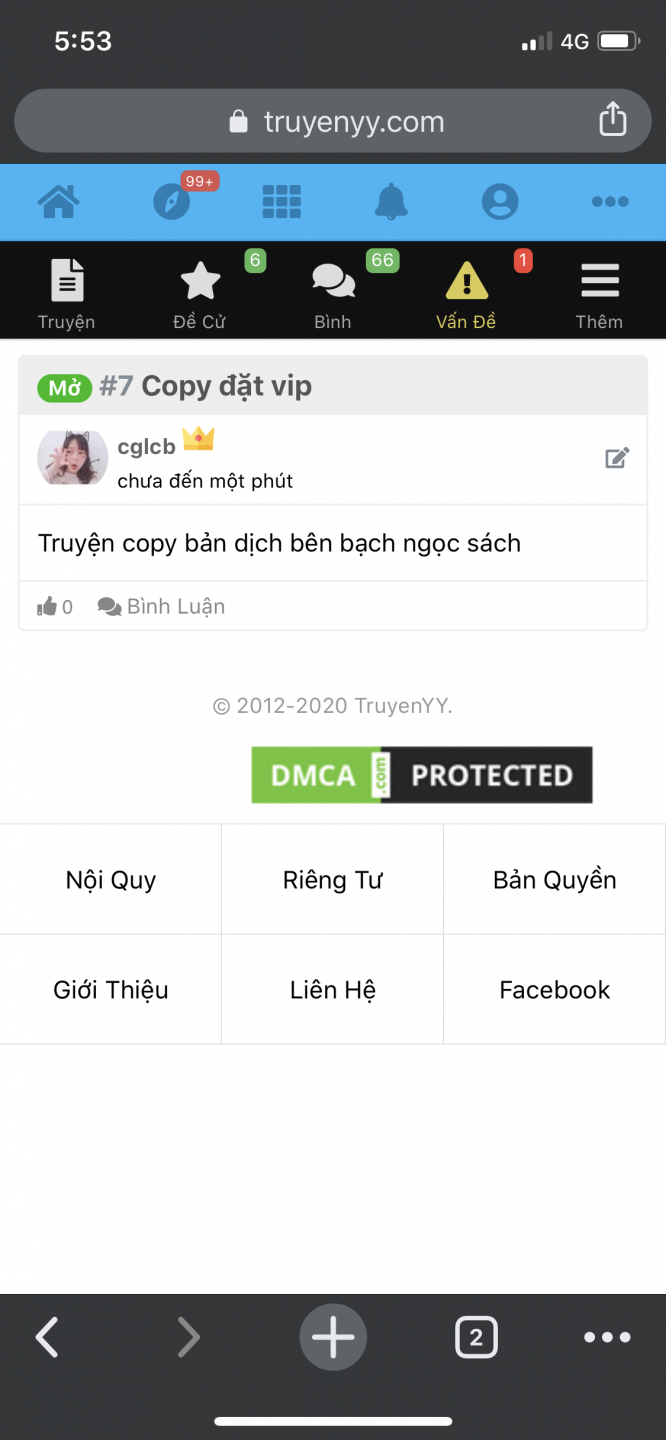Share this page from the address bar
666x1440 pixels.
click(x=612, y=120)
